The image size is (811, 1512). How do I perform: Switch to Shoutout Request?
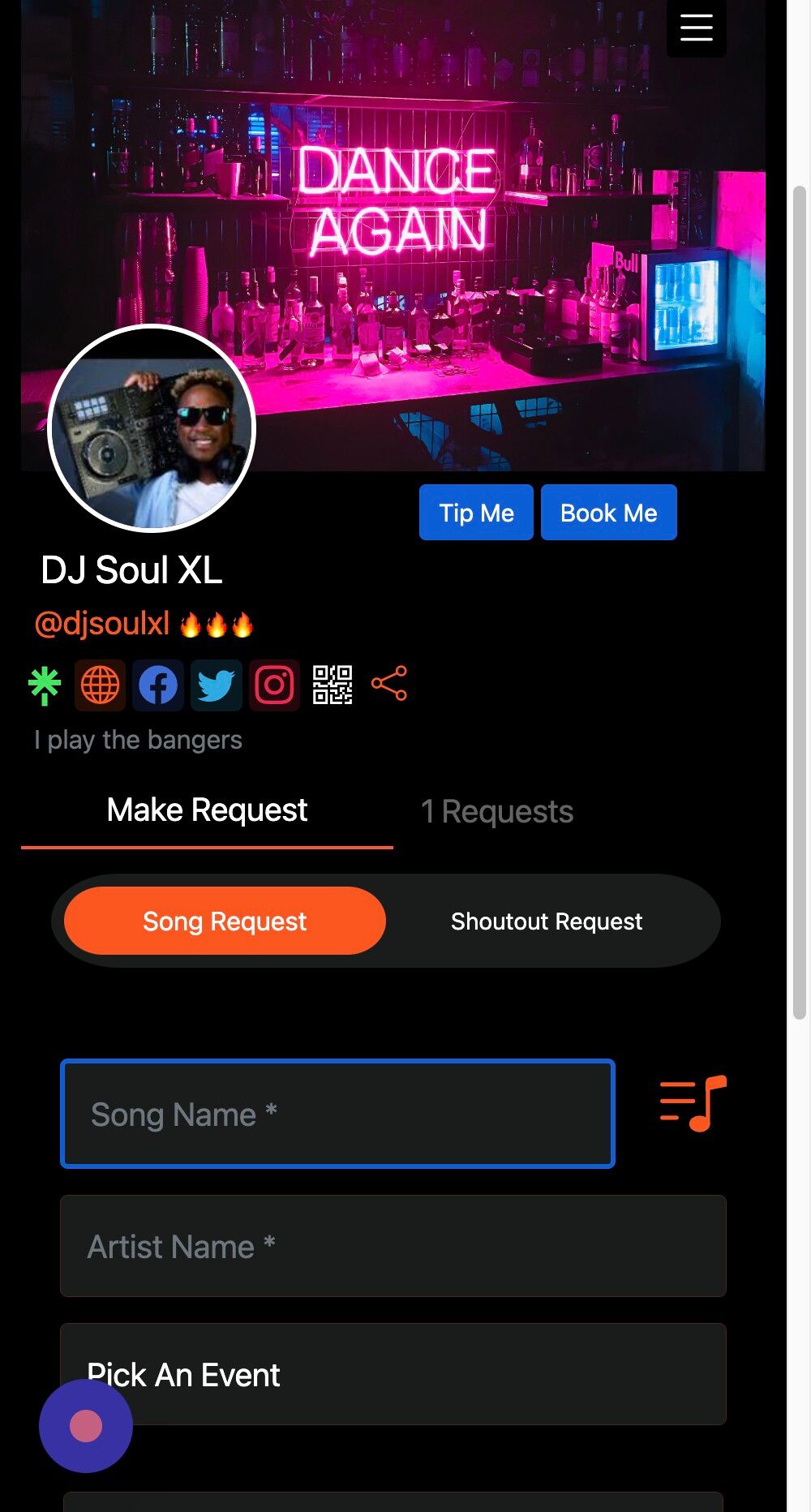coord(546,921)
